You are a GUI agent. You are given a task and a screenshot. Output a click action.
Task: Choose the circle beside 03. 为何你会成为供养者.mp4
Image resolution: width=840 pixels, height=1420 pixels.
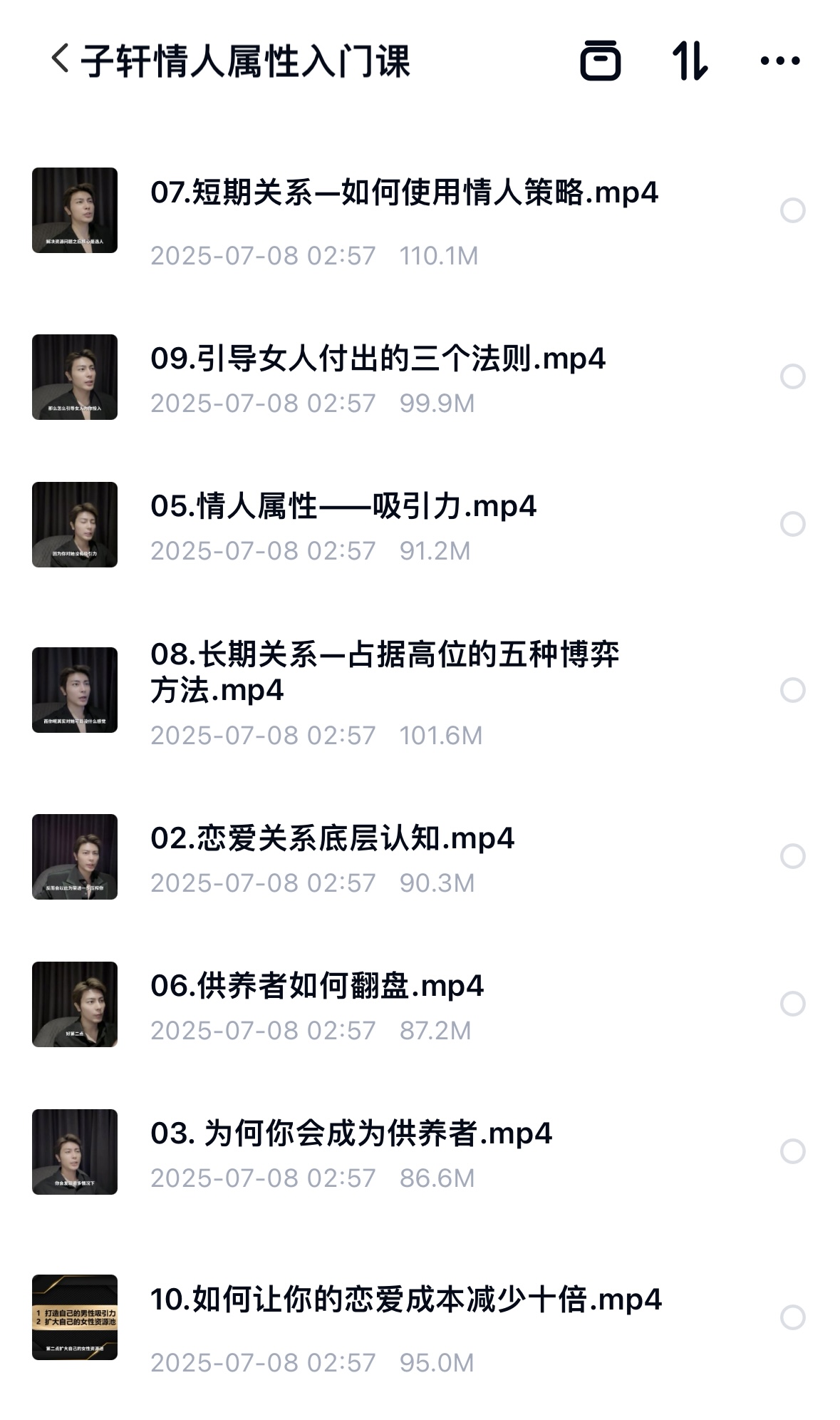792,1151
